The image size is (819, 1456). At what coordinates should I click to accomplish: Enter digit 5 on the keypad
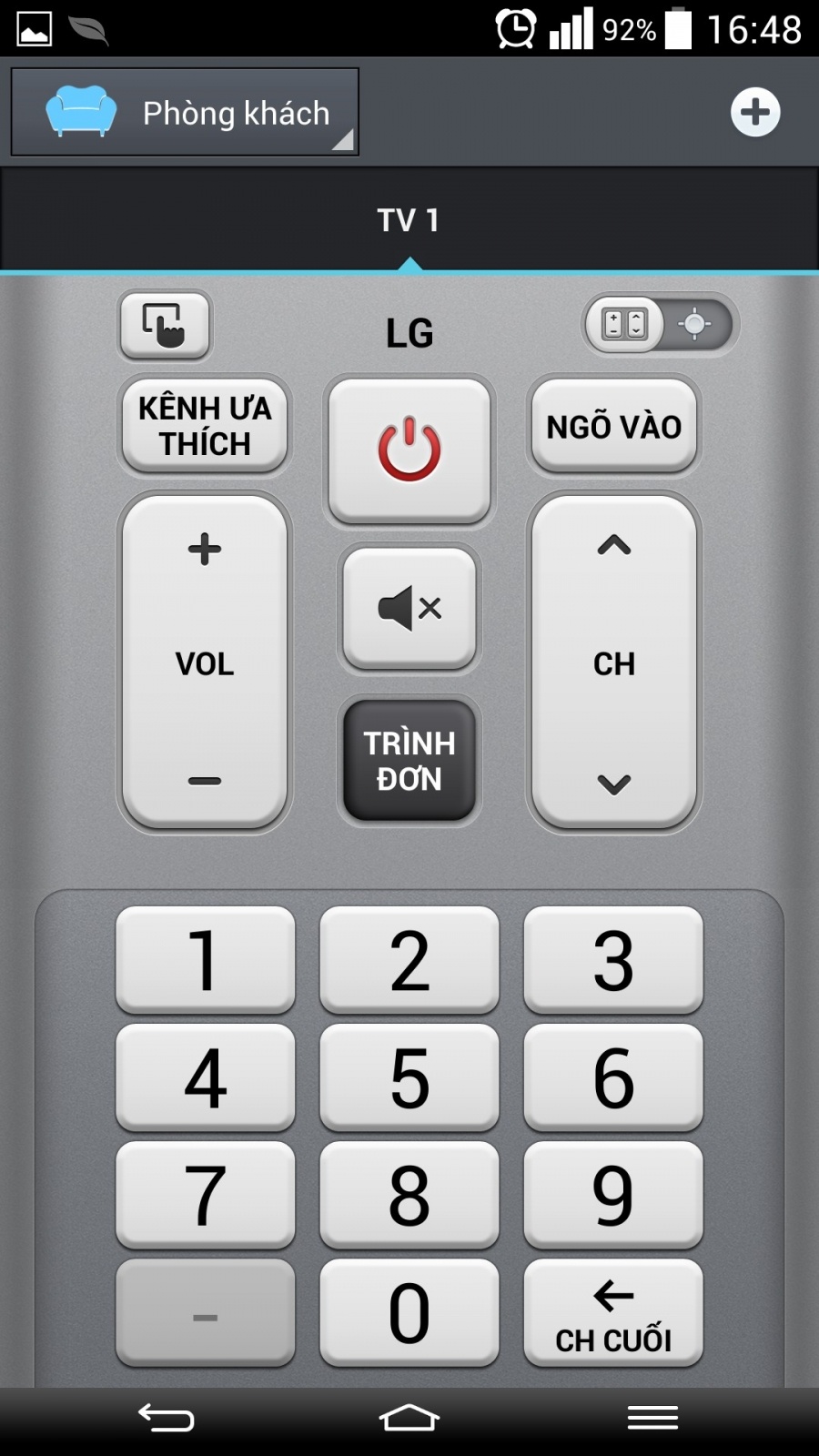pyautogui.click(x=409, y=1077)
